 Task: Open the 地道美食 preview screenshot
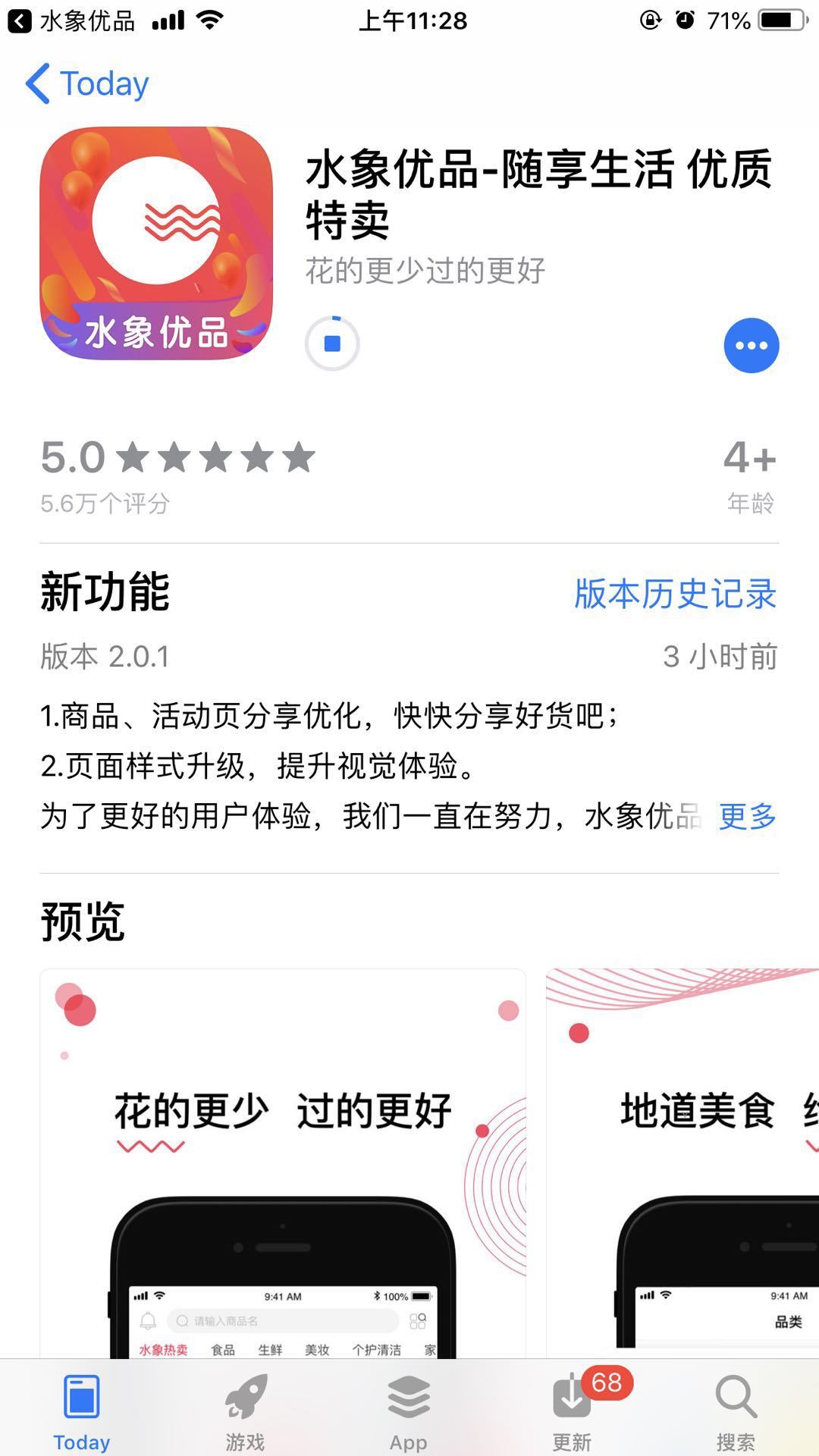[682, 1163]
